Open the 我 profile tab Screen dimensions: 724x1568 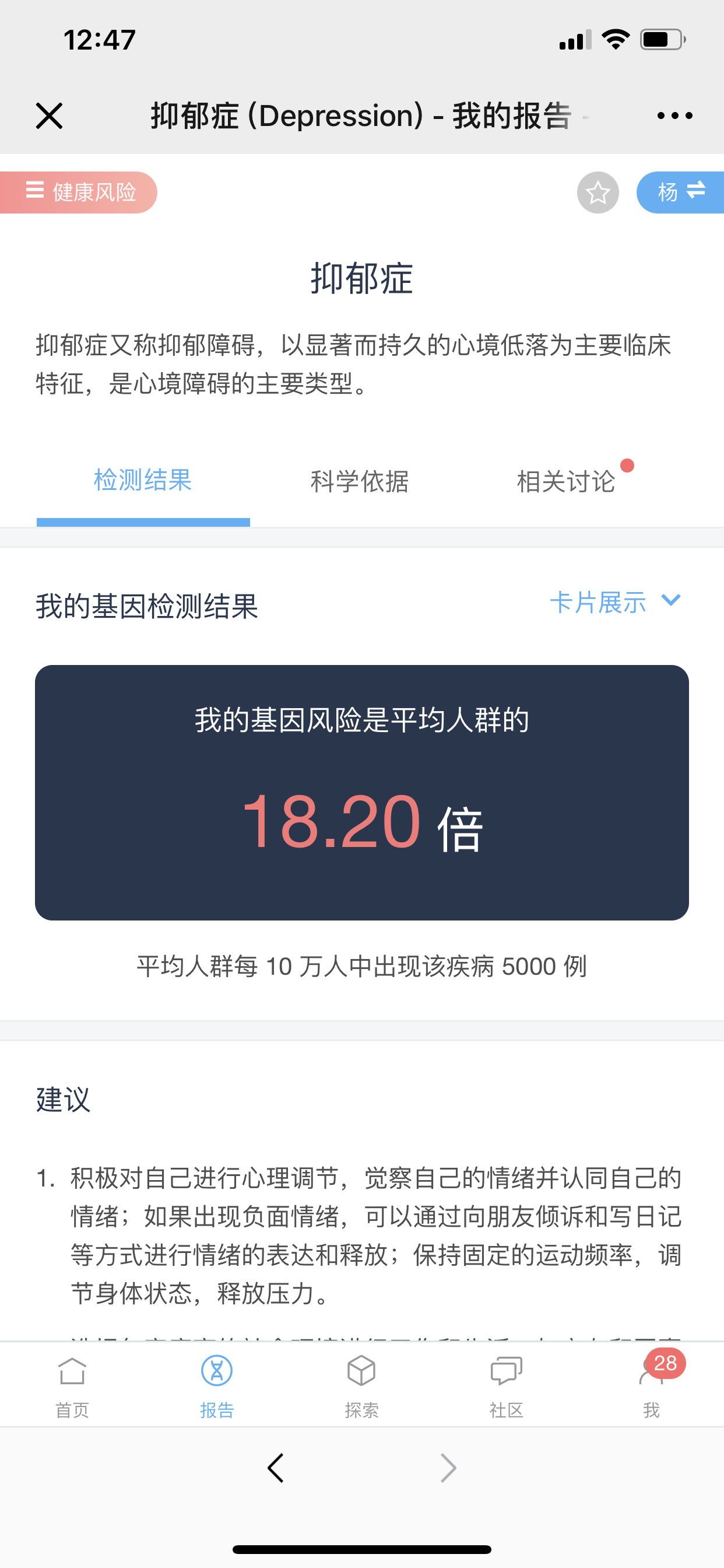click(x=652, y=1384)
